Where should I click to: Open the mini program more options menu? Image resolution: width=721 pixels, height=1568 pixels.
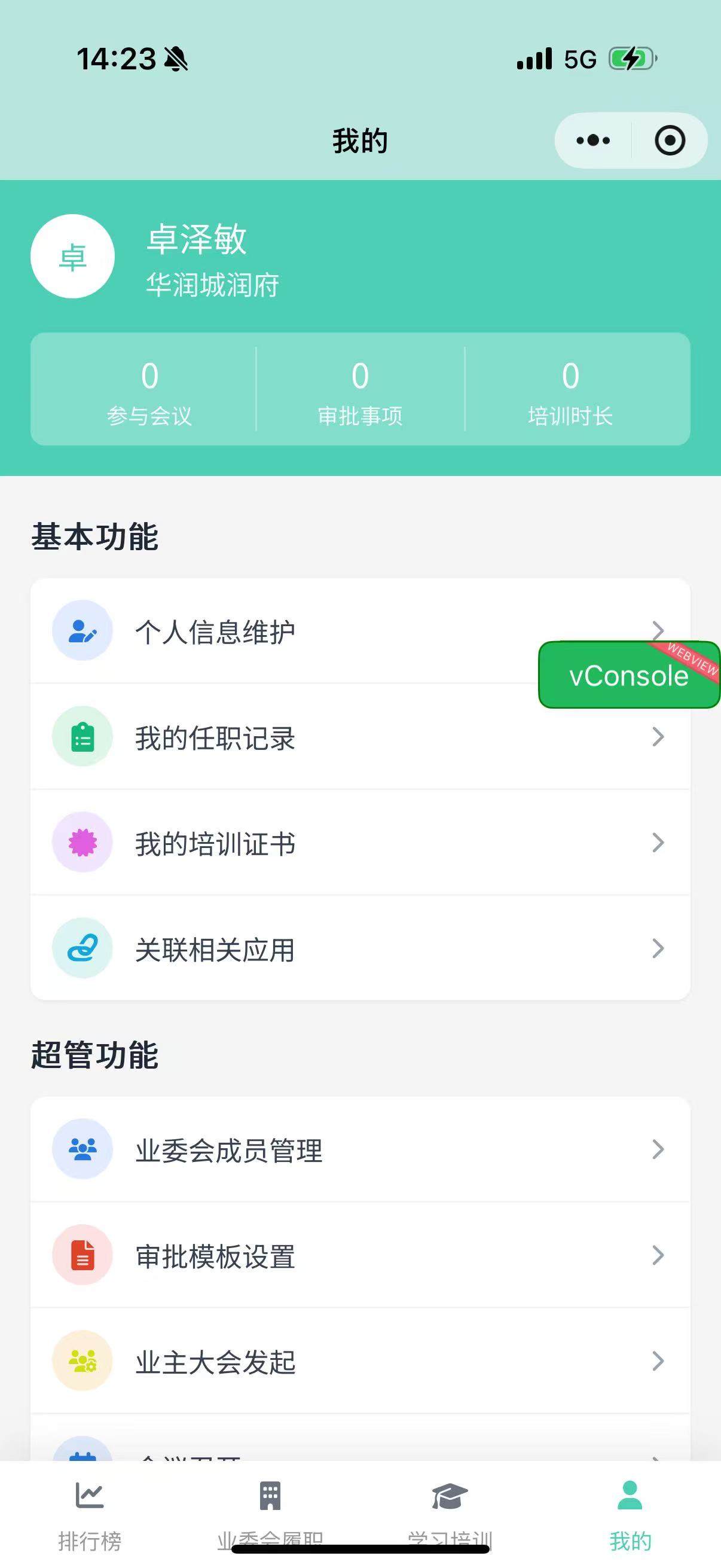[x=592, y=141]
